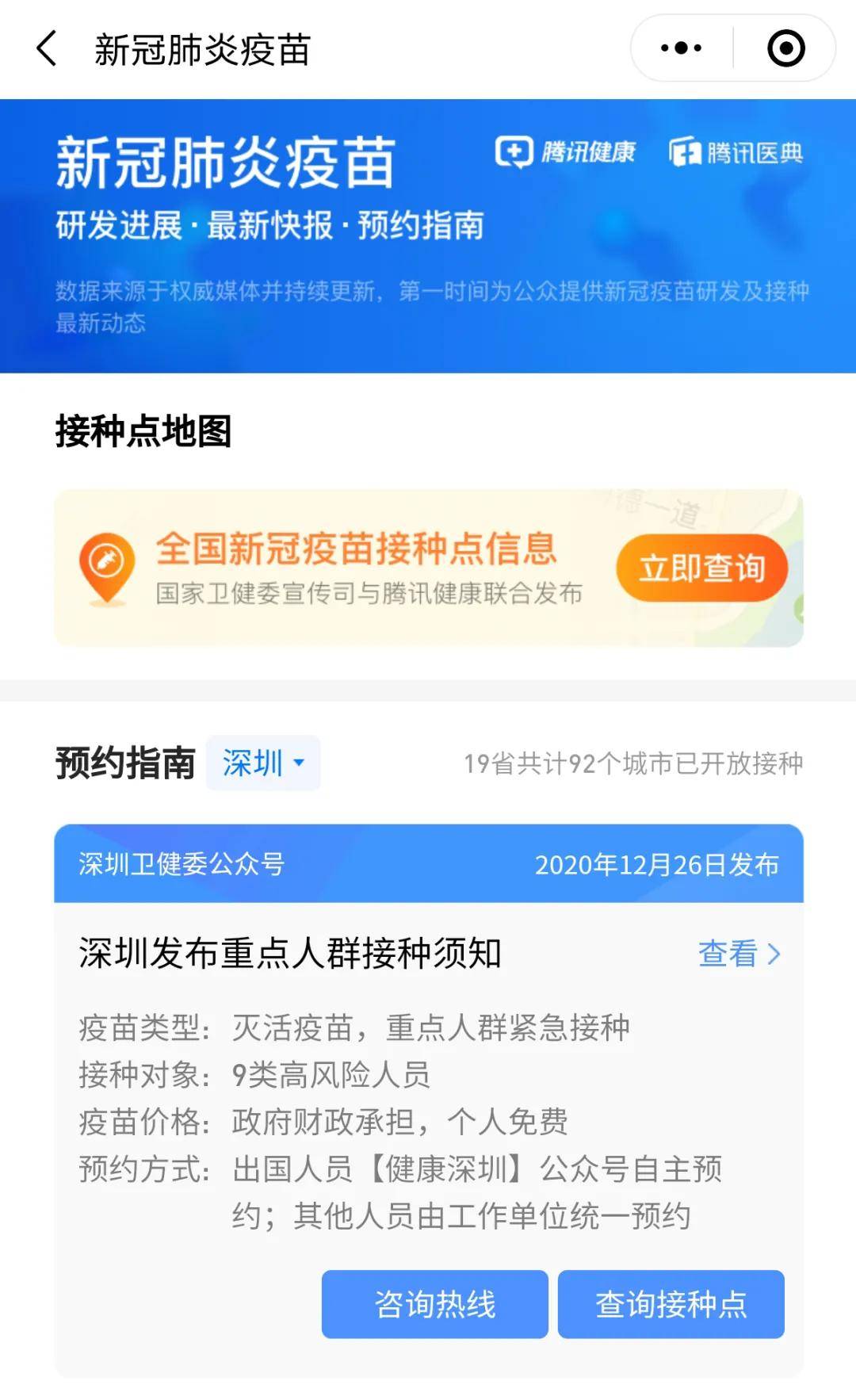The width and height of the screenshot is (856, 1400).
Task: Close the mini program with the circle icon
Action: click(x=785, y=48)
